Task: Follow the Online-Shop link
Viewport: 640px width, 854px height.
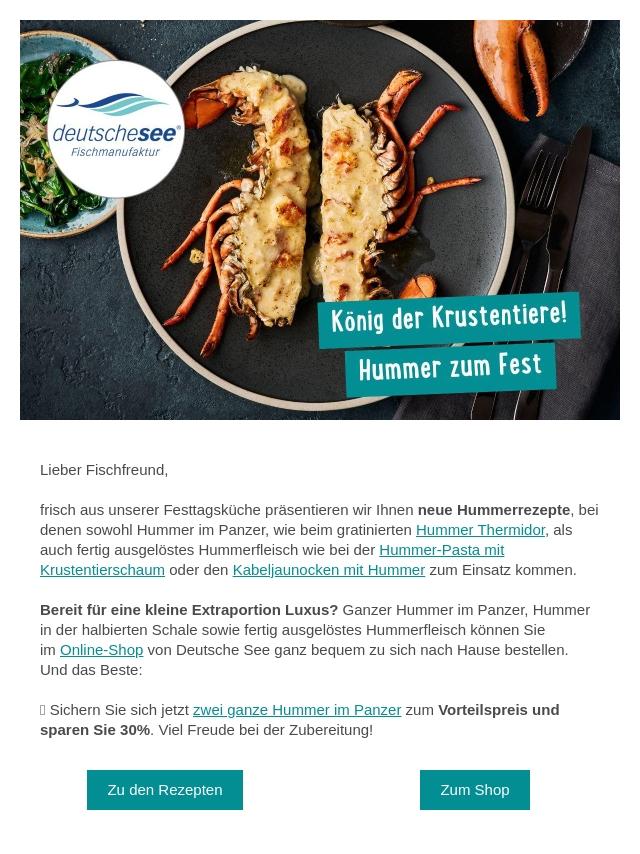Action: click(x=101, y=650)
